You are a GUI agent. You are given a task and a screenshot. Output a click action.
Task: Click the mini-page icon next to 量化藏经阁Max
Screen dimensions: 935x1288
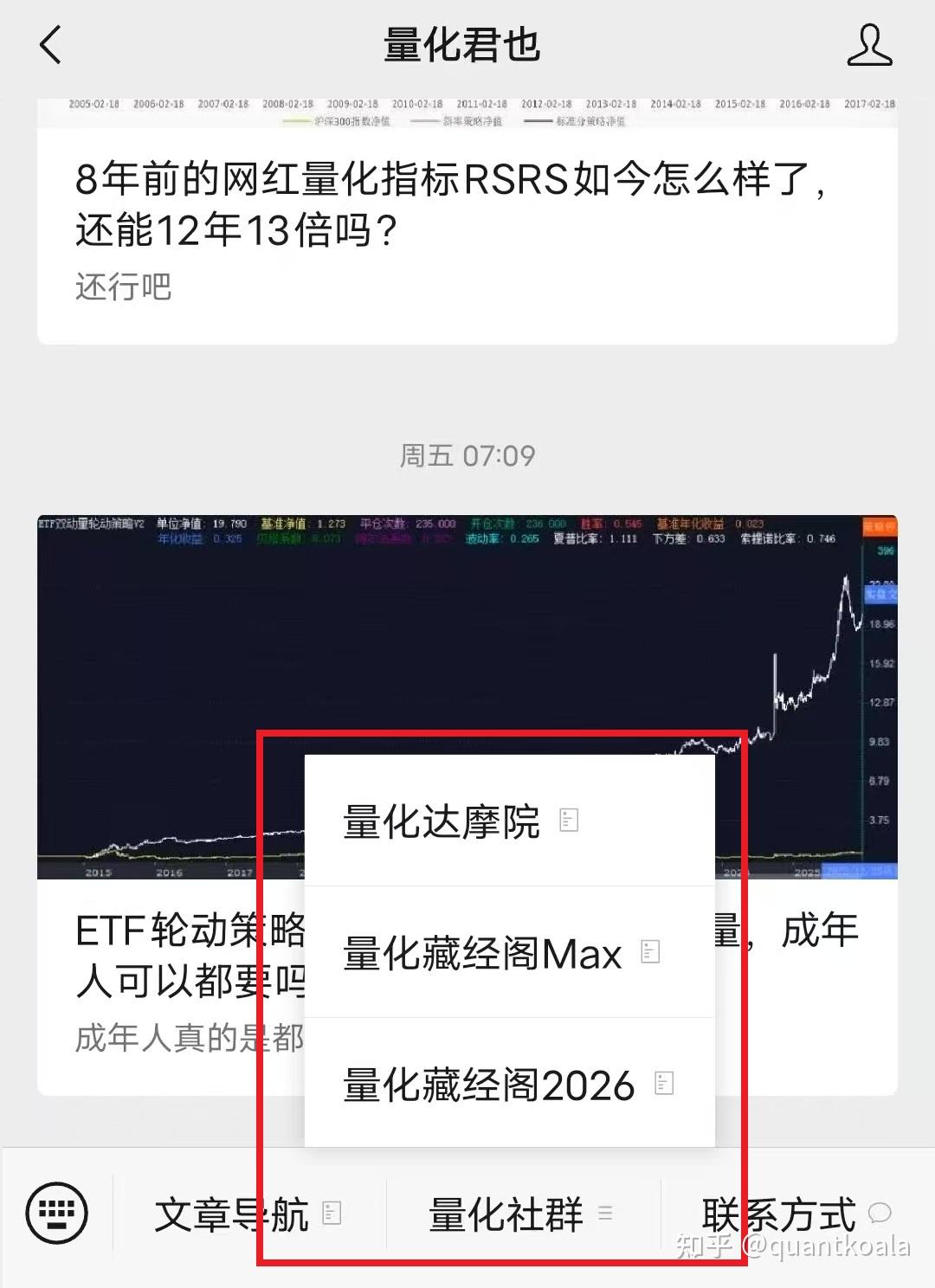click(x=651, y=950)
